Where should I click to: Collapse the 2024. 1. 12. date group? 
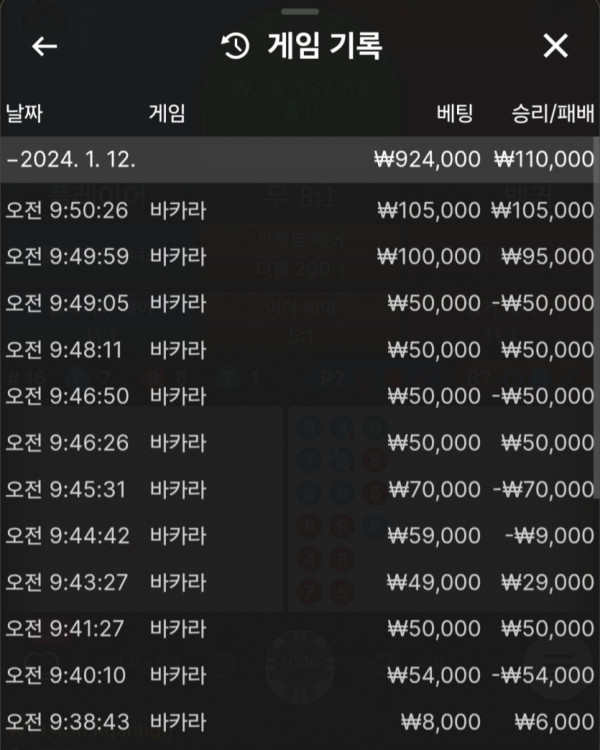[70, 159]
